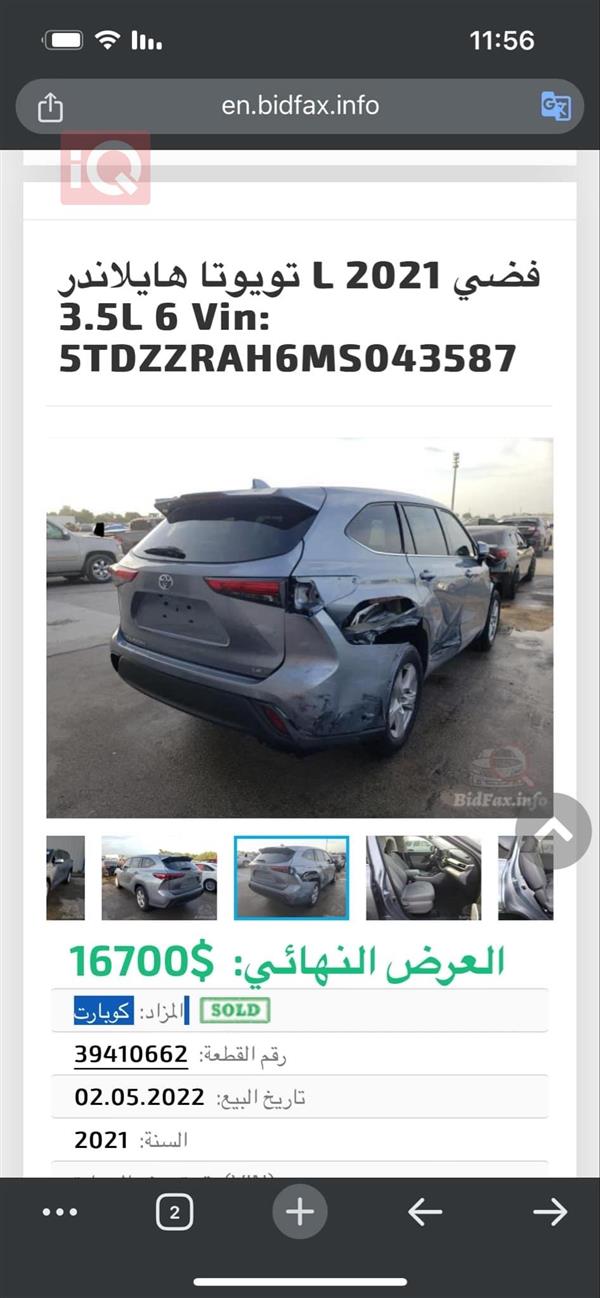Open the browser three-dots menu

[x=60, y=1213]
